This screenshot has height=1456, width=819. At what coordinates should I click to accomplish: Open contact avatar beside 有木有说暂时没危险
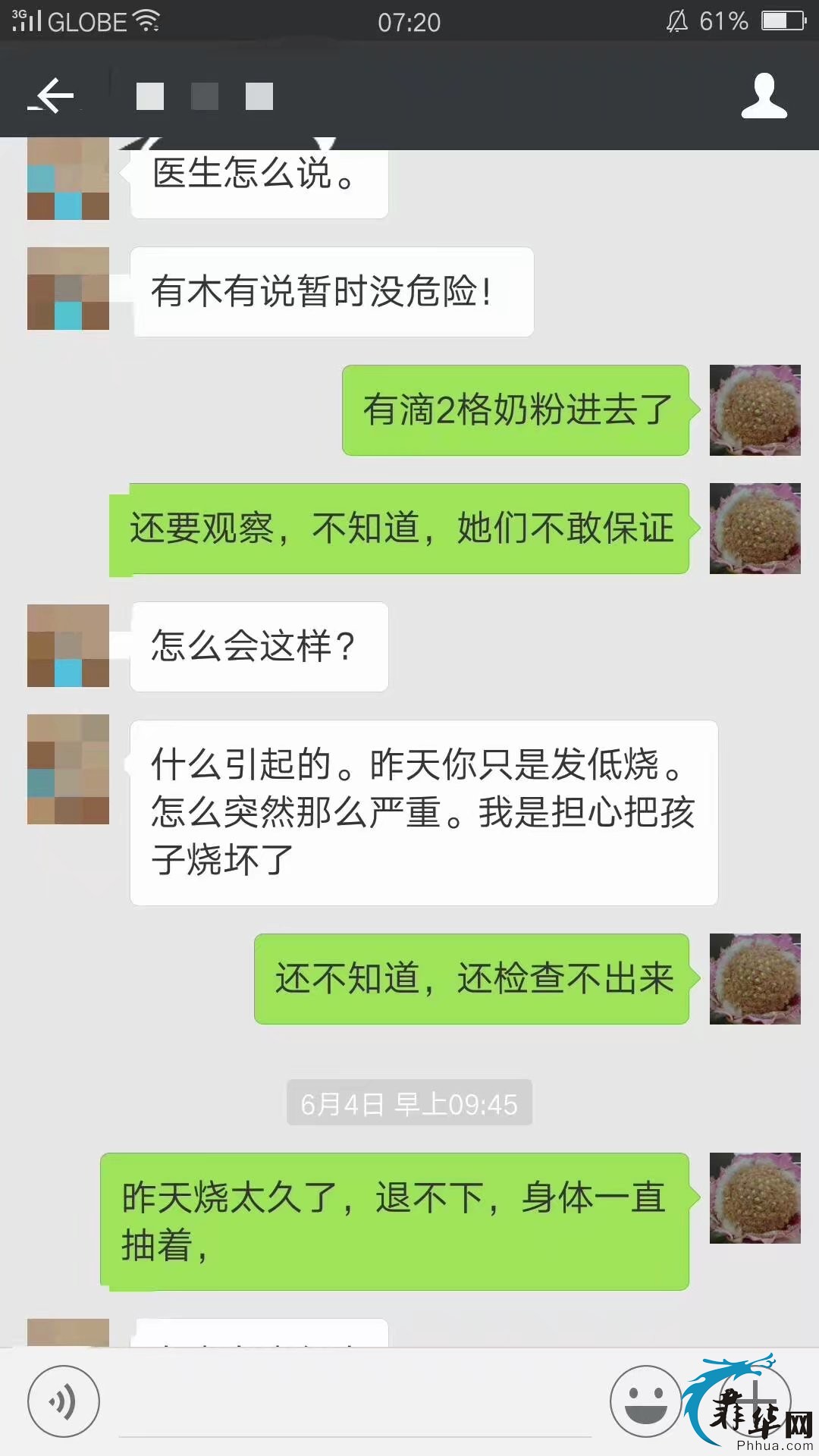(x=68, y=289)
